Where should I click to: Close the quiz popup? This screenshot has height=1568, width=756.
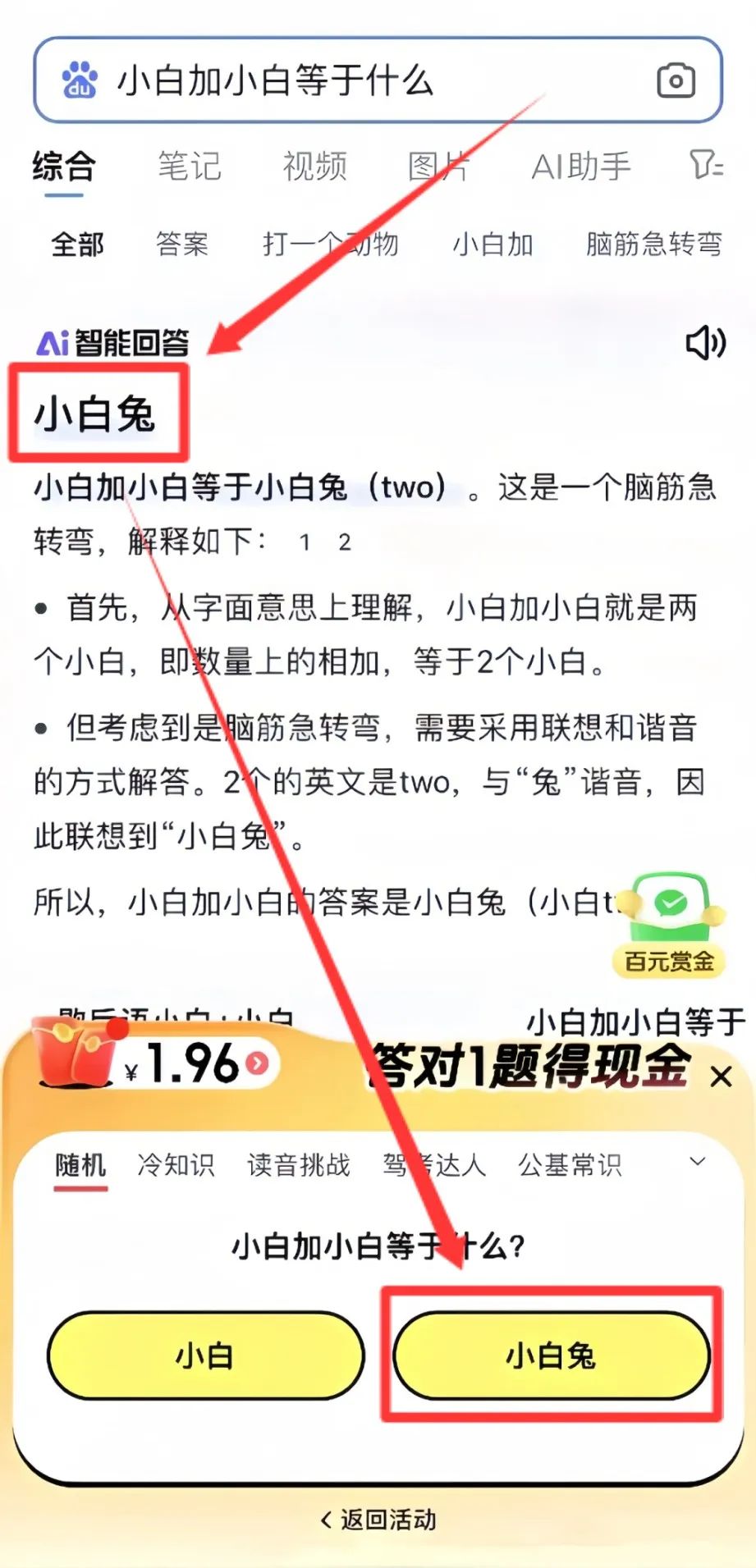(721, 1077)
